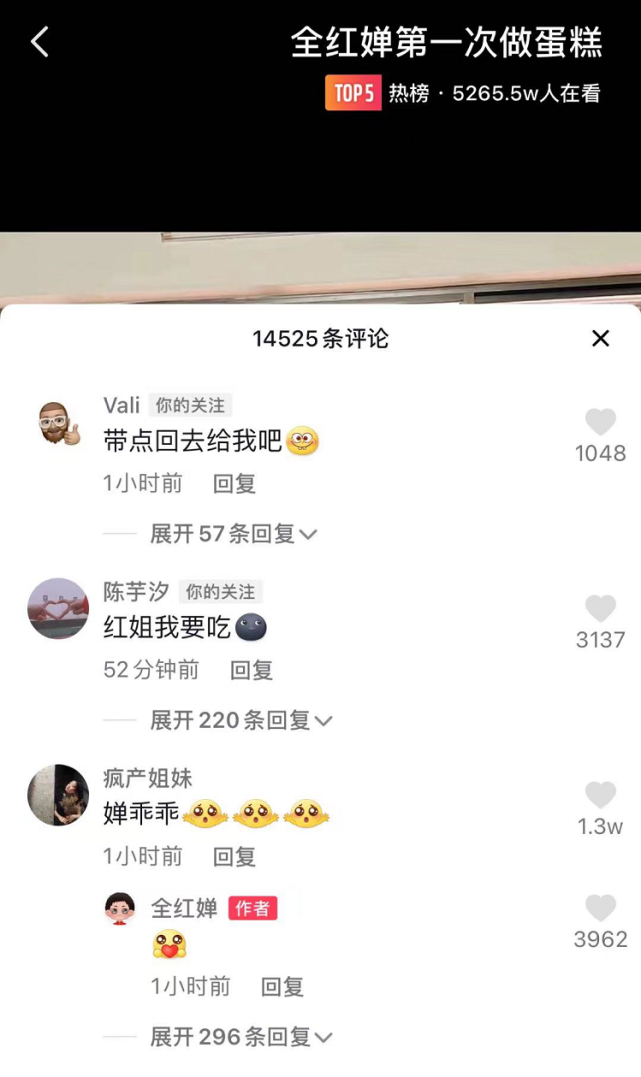Image resolution: width=641 pixels, height=1077 pixels.
Task: Open the TOP5 hot list banner
Action: (463, 93)
